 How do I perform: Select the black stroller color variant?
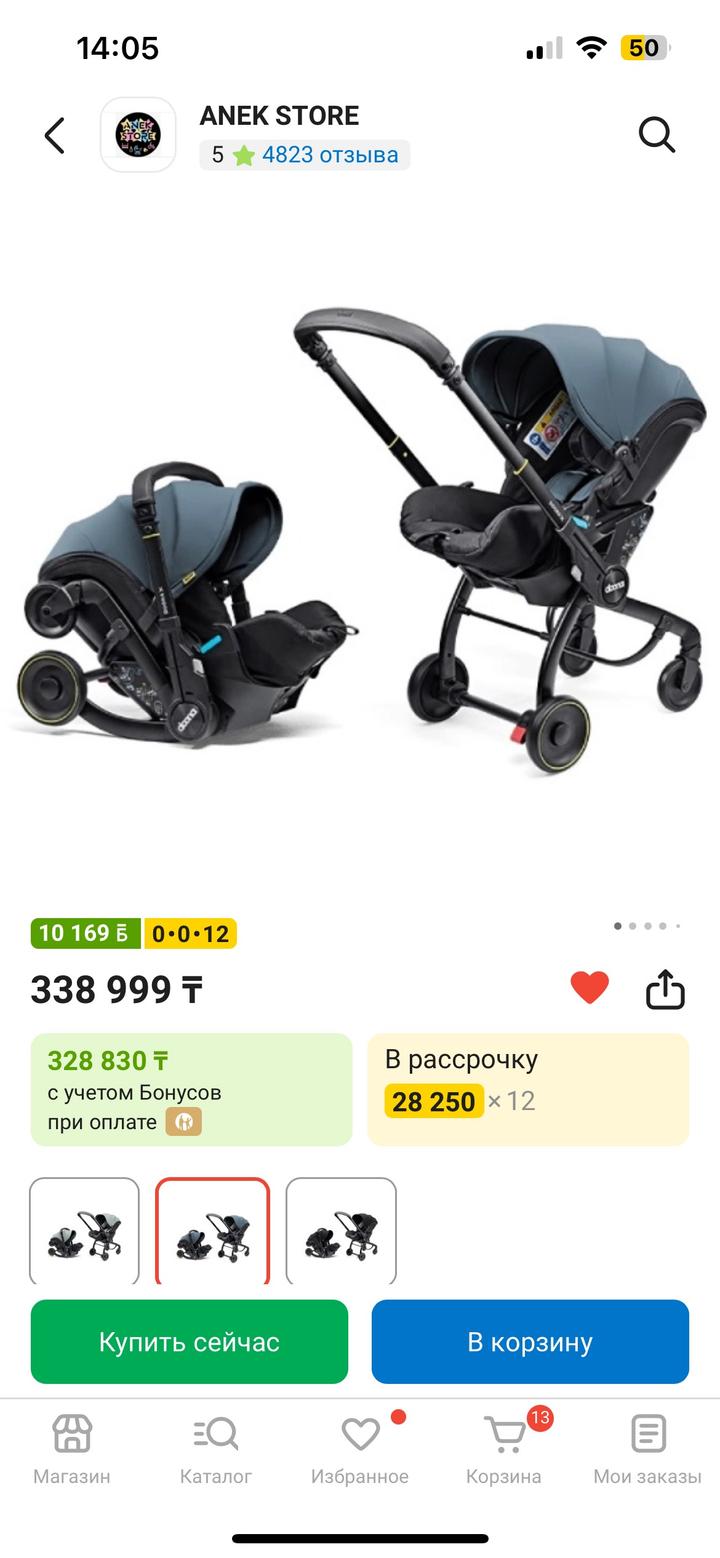point(341,1231)
